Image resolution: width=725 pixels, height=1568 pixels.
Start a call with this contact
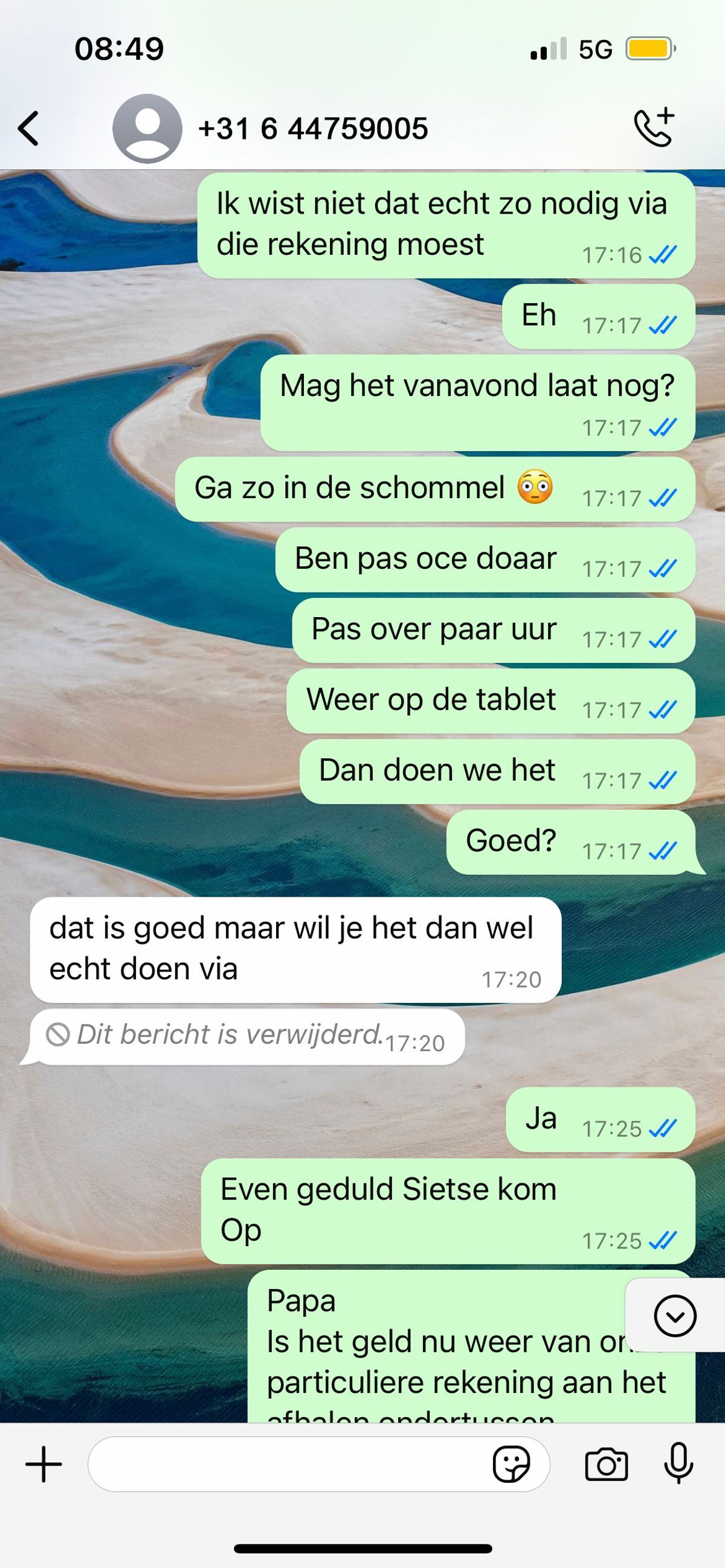(x=654, y=127)
